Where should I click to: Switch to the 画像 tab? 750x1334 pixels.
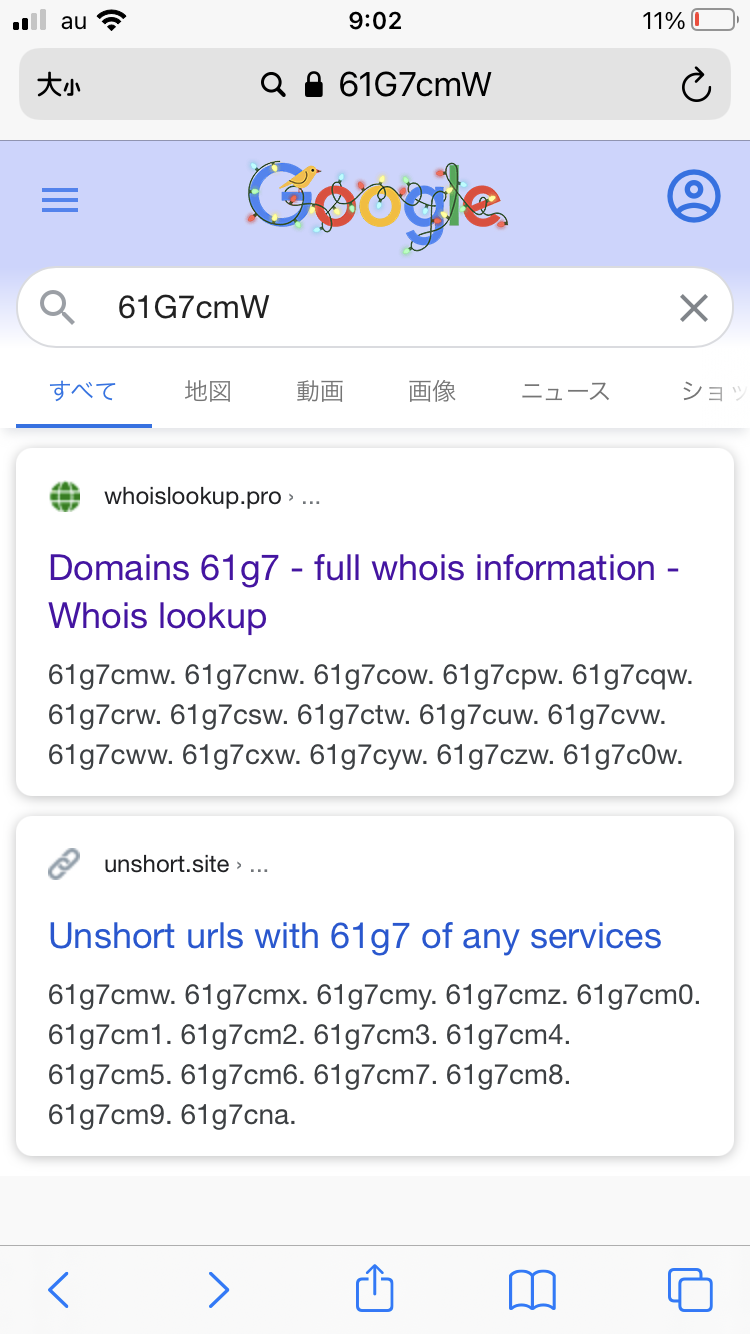432,391
